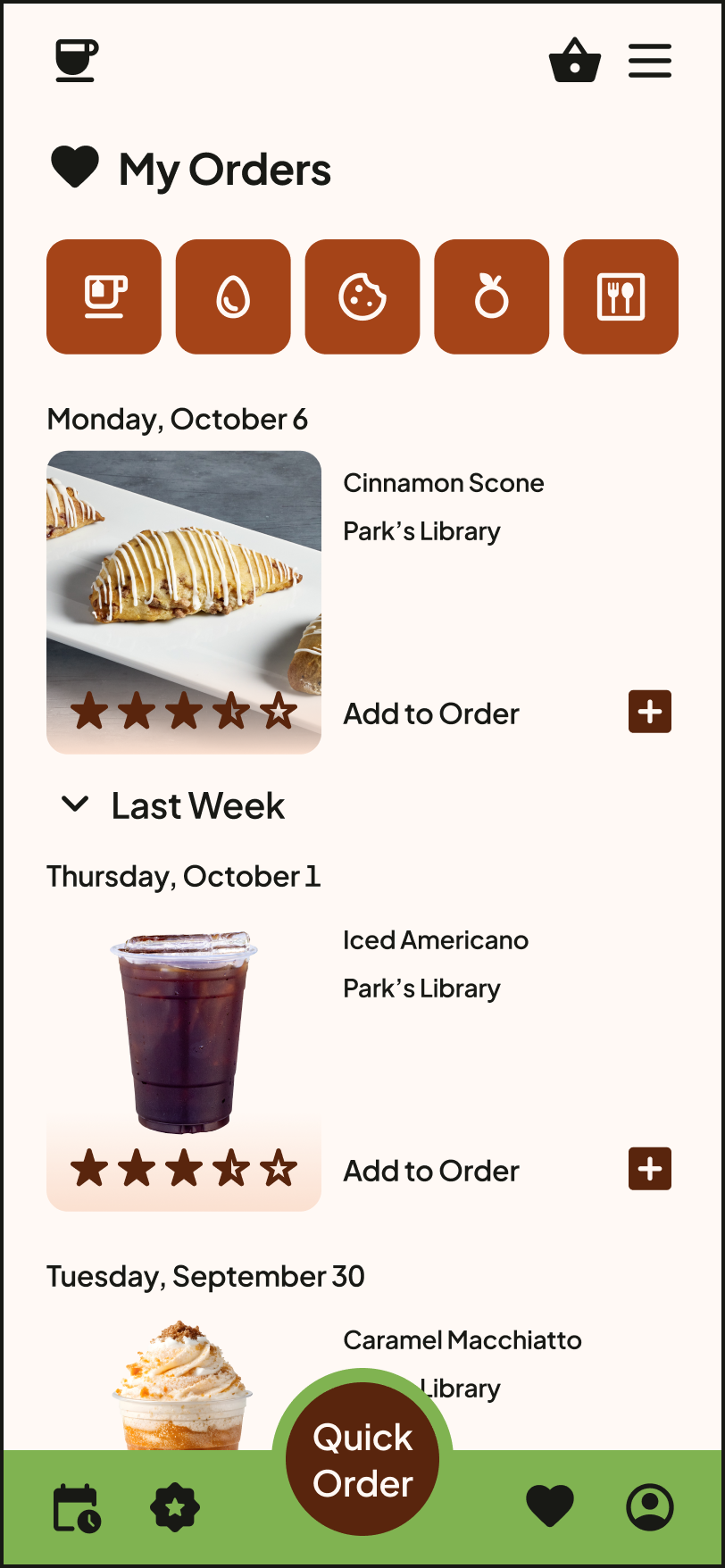This screenshot has width=725, height=1568.
Task: Open the shopping basket
Action: pos(574,61)
